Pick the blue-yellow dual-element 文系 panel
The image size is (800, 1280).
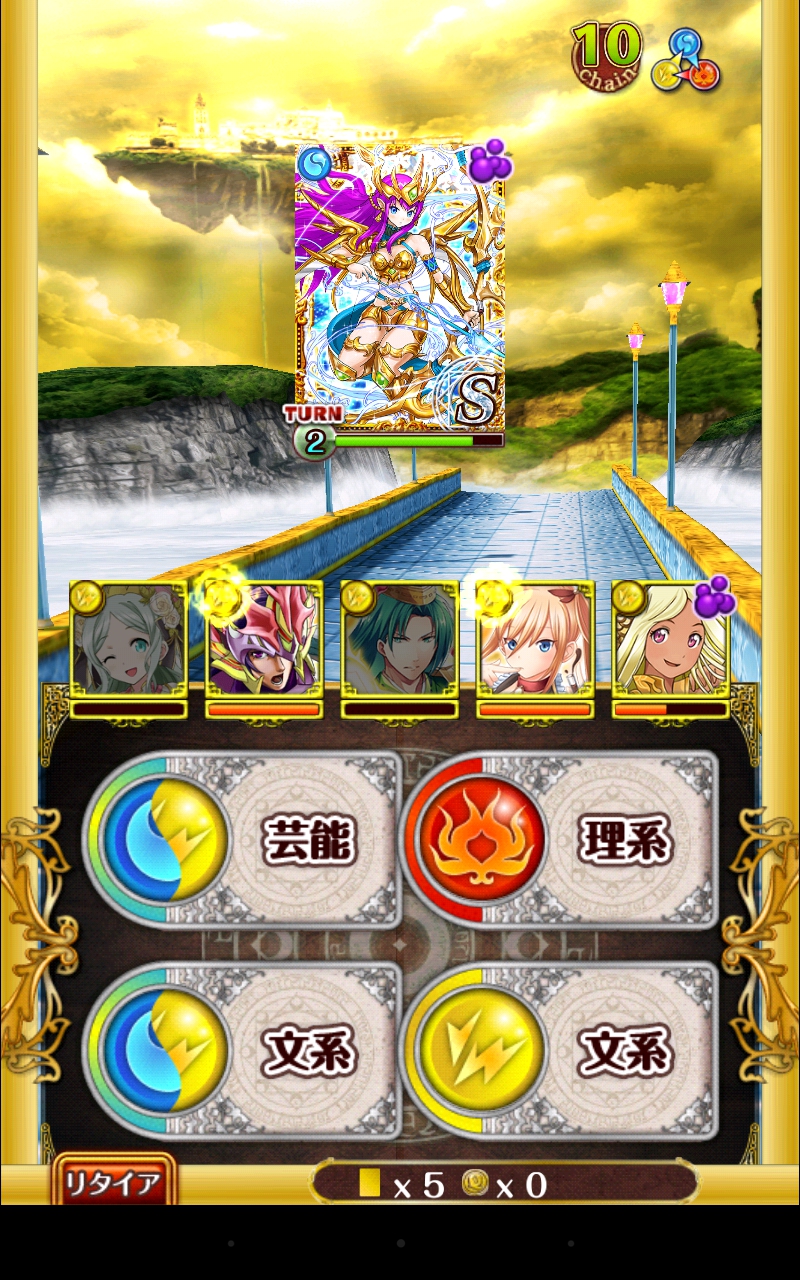[x=245, y=1051]
